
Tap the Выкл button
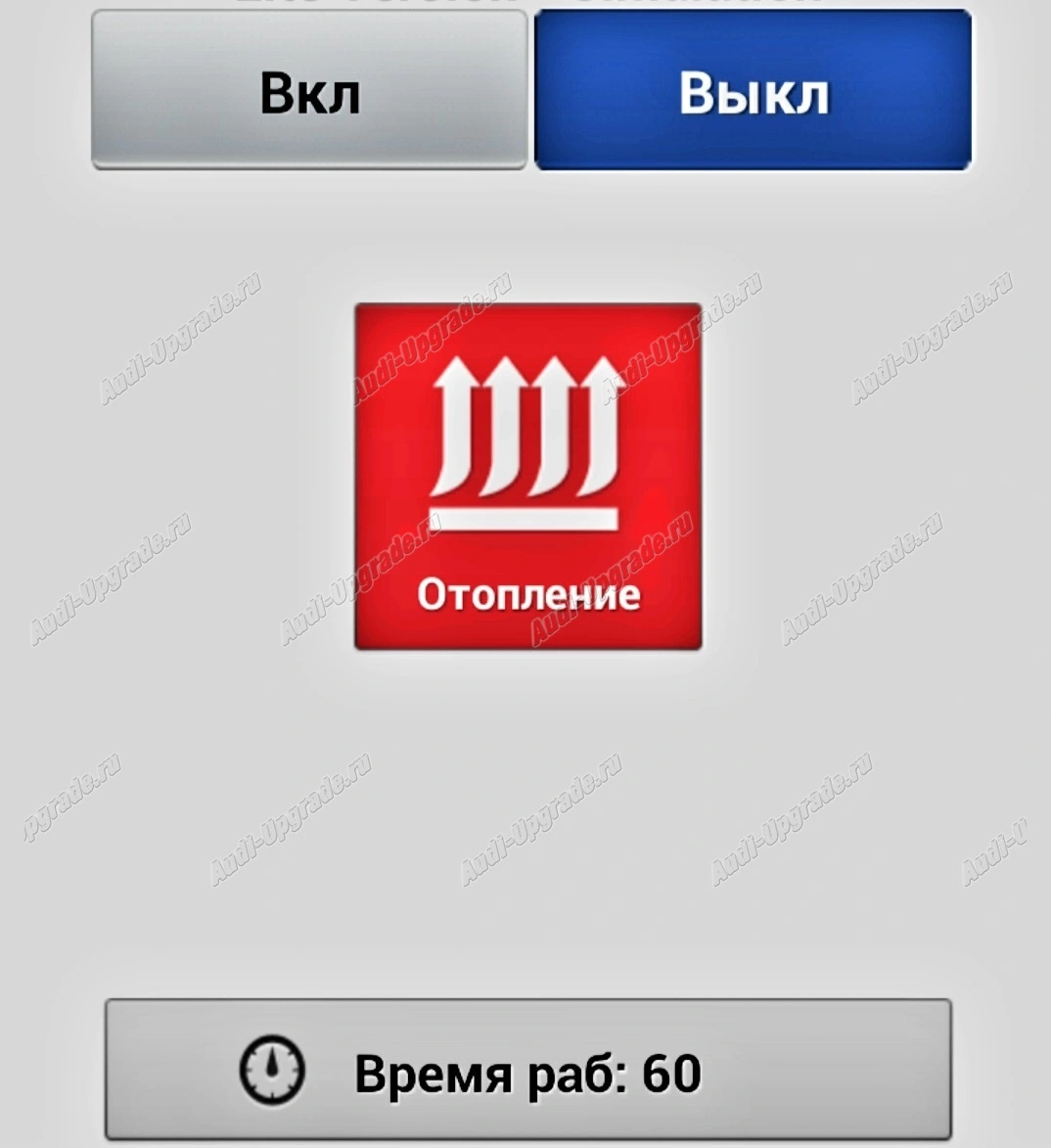753,91
